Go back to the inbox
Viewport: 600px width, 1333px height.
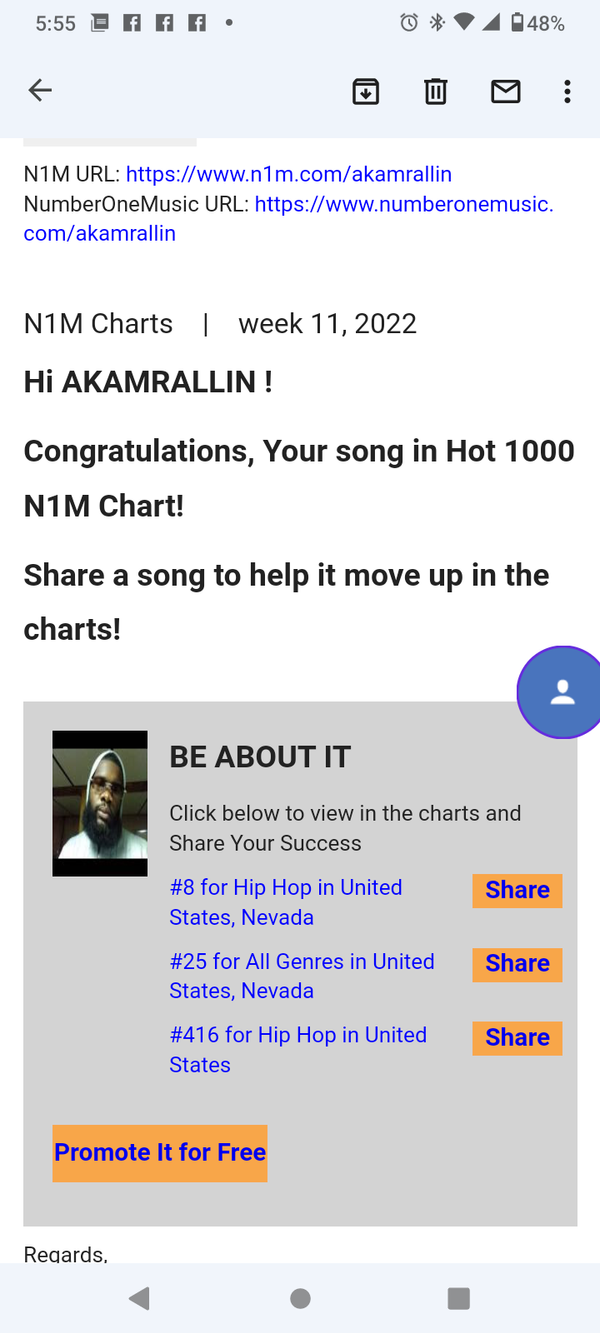40,91
